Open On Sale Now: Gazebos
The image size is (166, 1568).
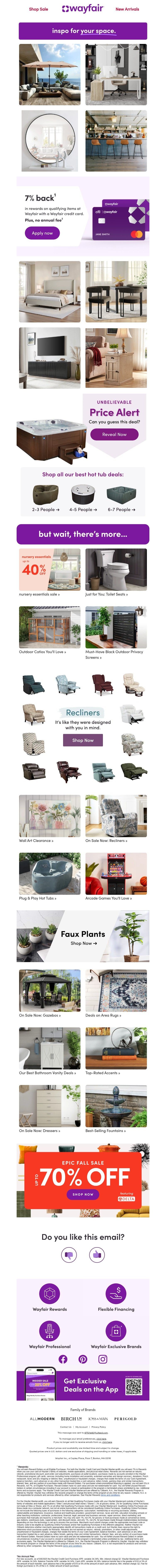click(x=40, y=1015)
